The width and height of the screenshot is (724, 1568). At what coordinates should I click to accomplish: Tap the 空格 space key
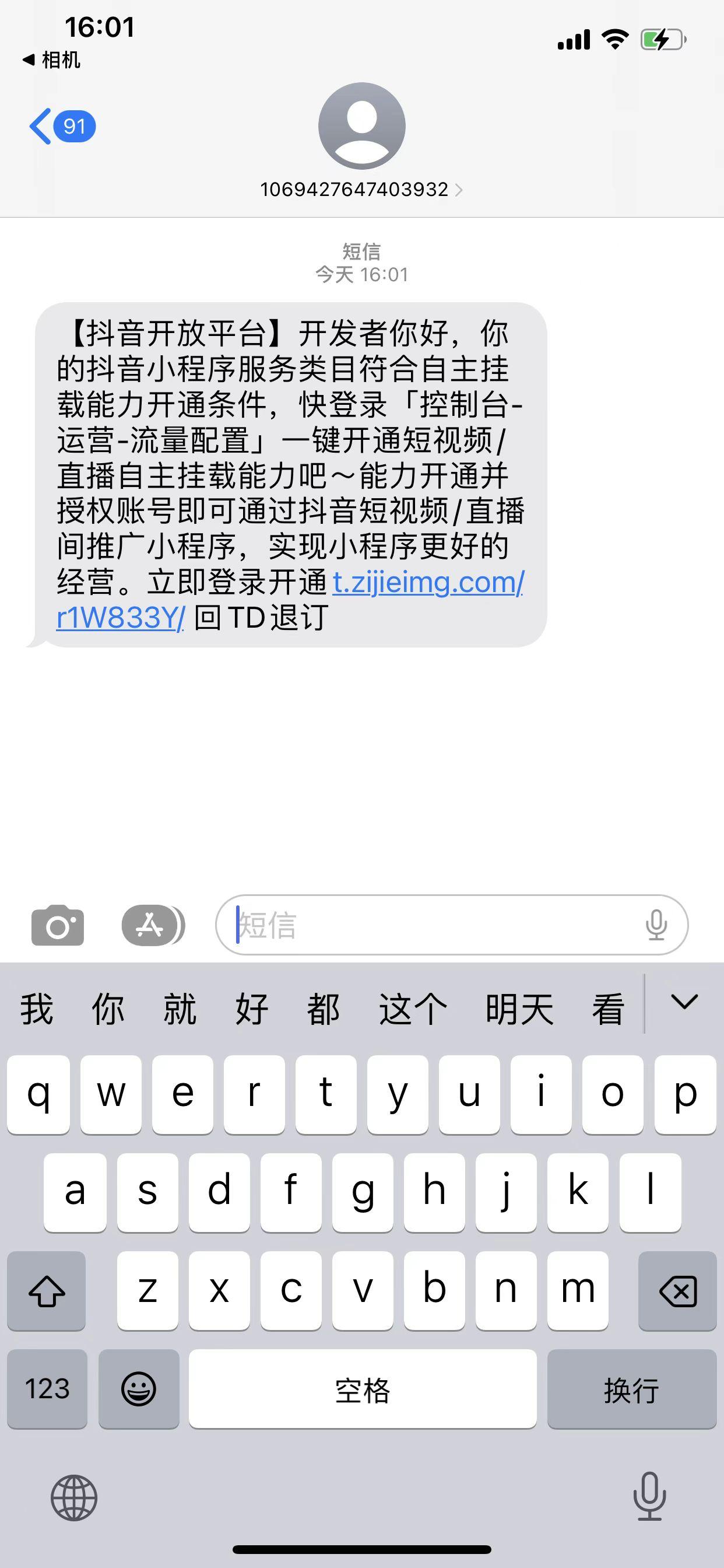363,1388
